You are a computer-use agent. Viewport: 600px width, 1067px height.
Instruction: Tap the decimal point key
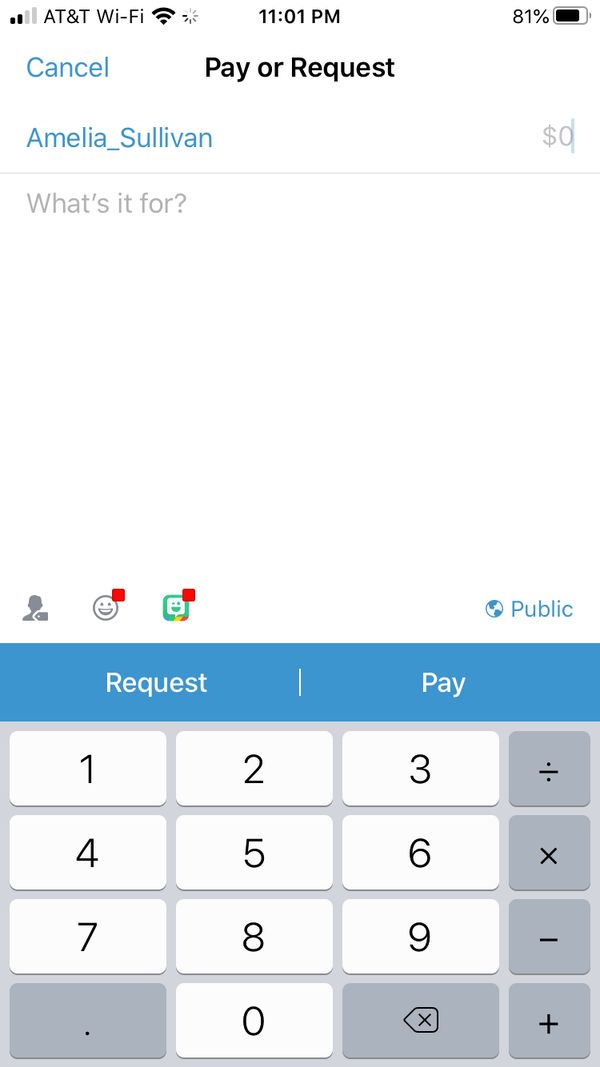(x=88, y=1021)
